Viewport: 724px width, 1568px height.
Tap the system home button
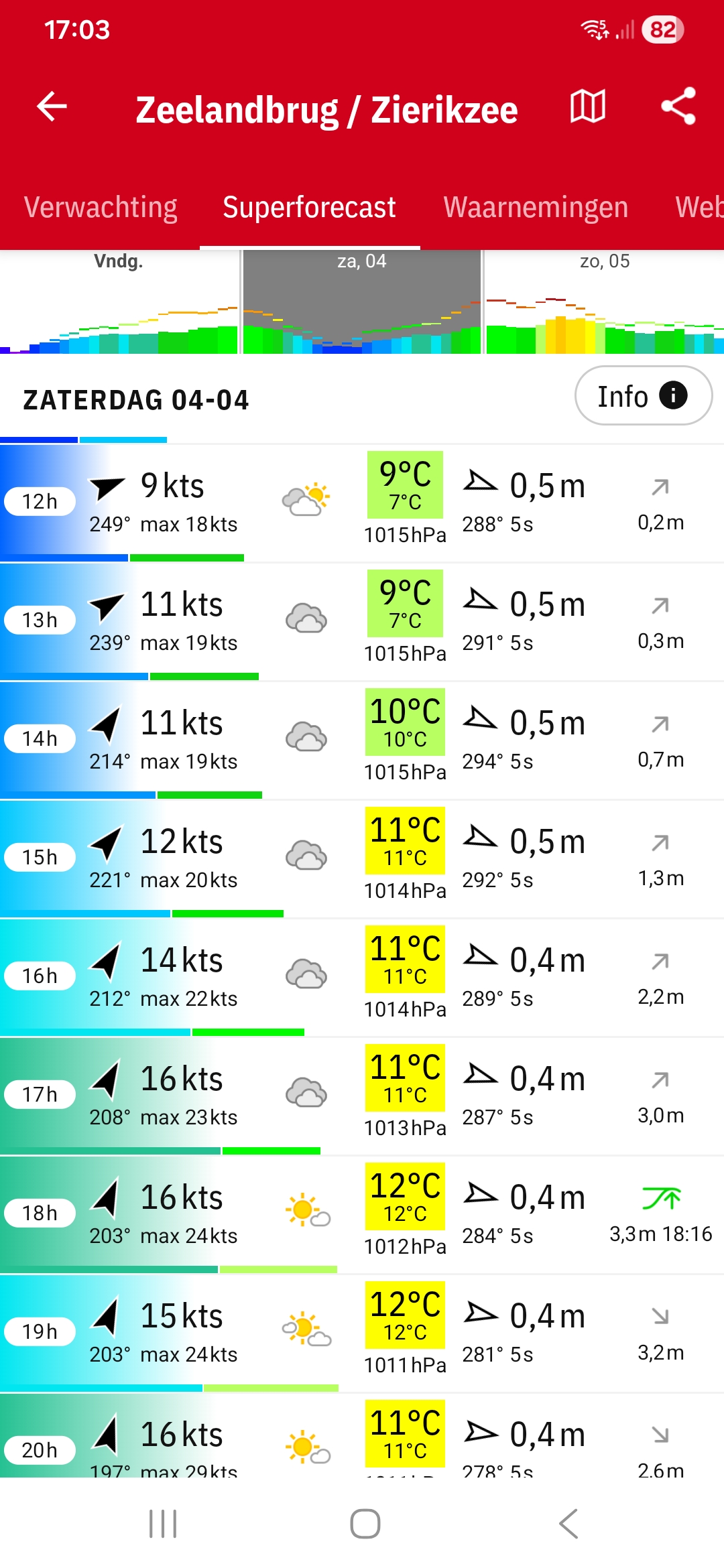pos(365,1524)
